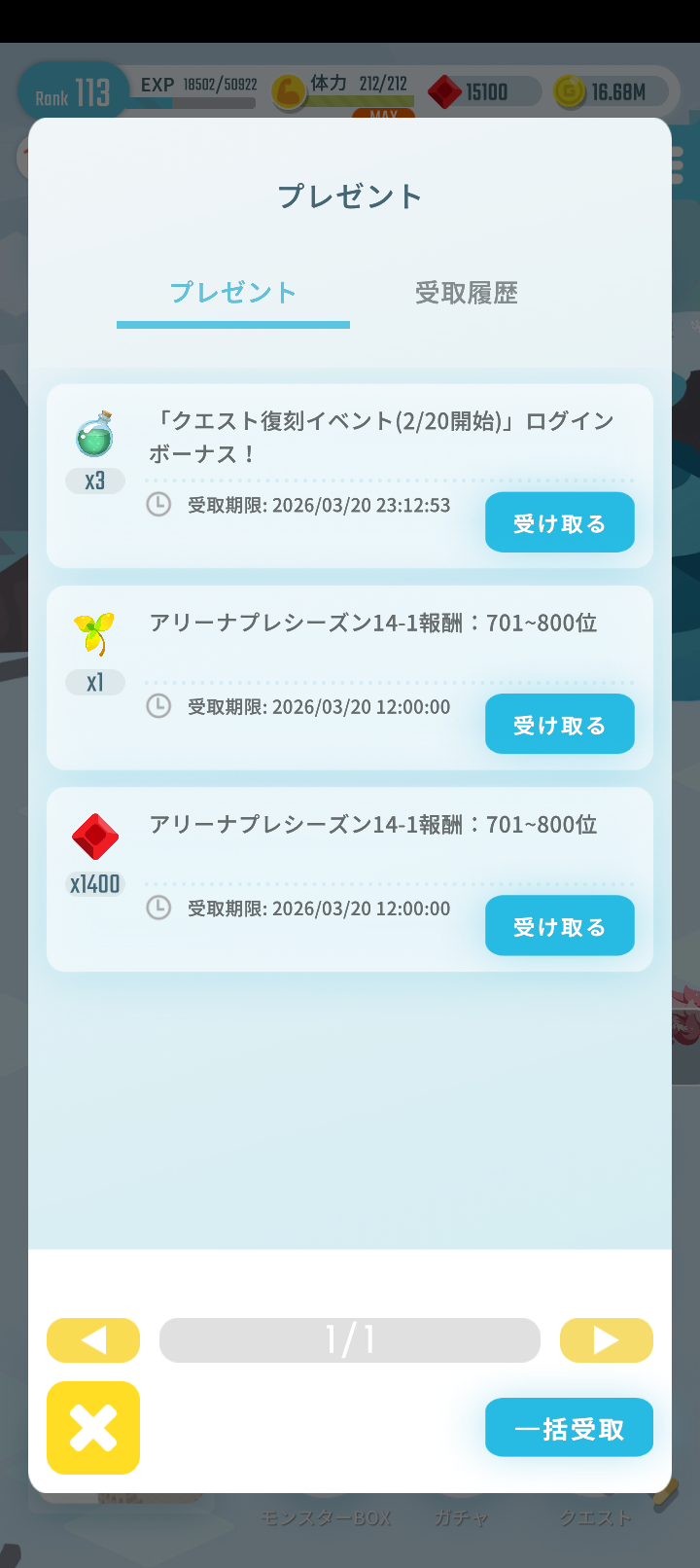Viewport: 700px width, 1568px height.
Task: Tap the clock icon on the arena season reward
Action: [x=158, y=707]
